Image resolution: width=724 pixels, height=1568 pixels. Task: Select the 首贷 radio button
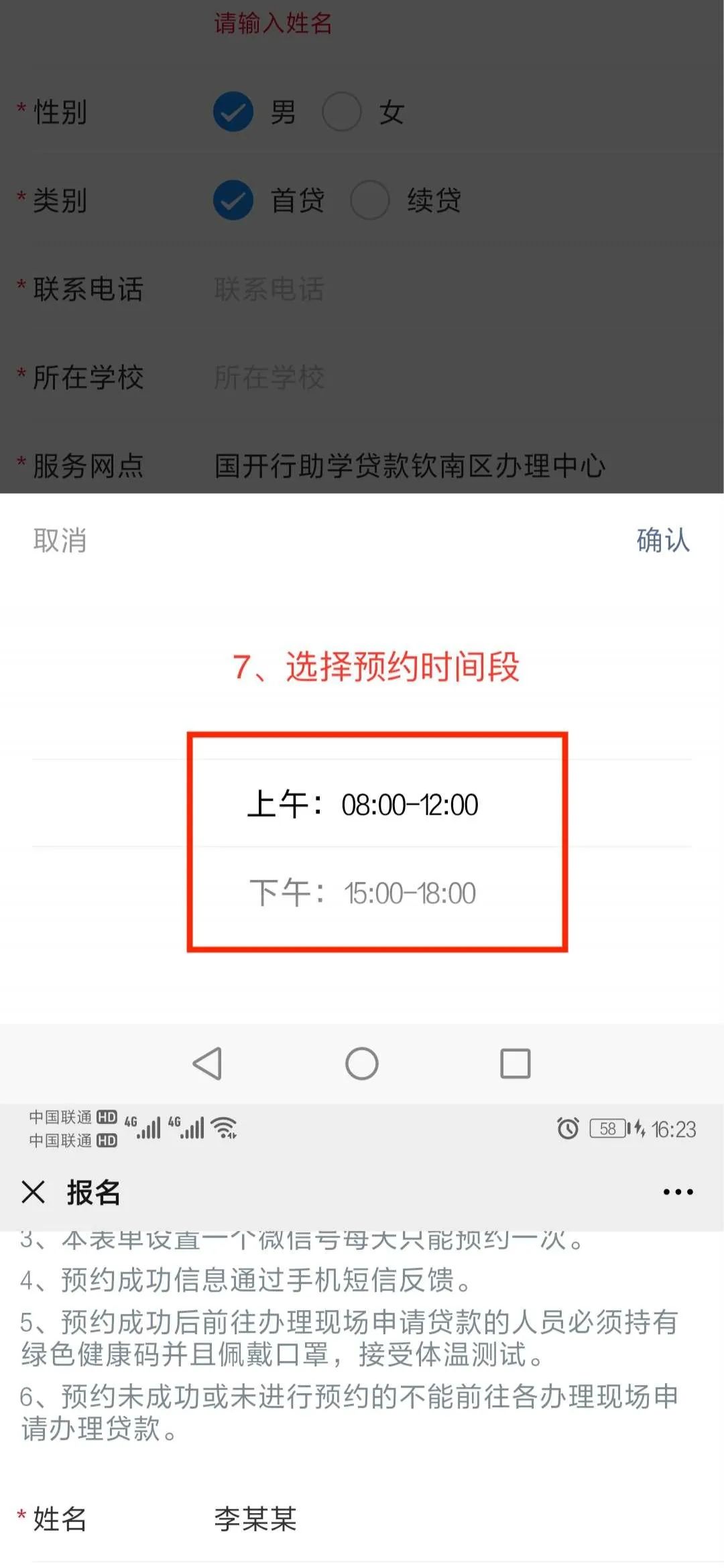click(x=231, y=200)
